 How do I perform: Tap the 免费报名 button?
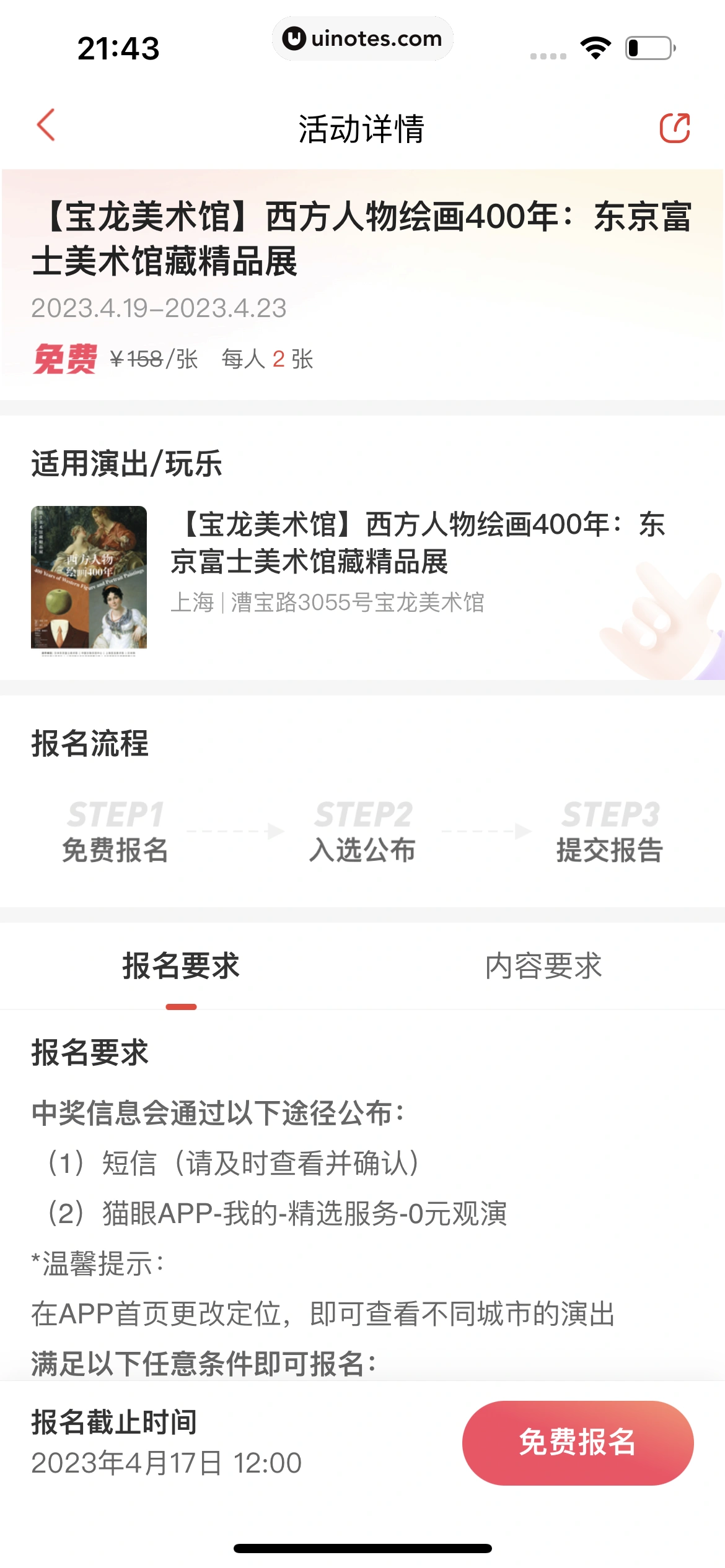coord(577,1442)
